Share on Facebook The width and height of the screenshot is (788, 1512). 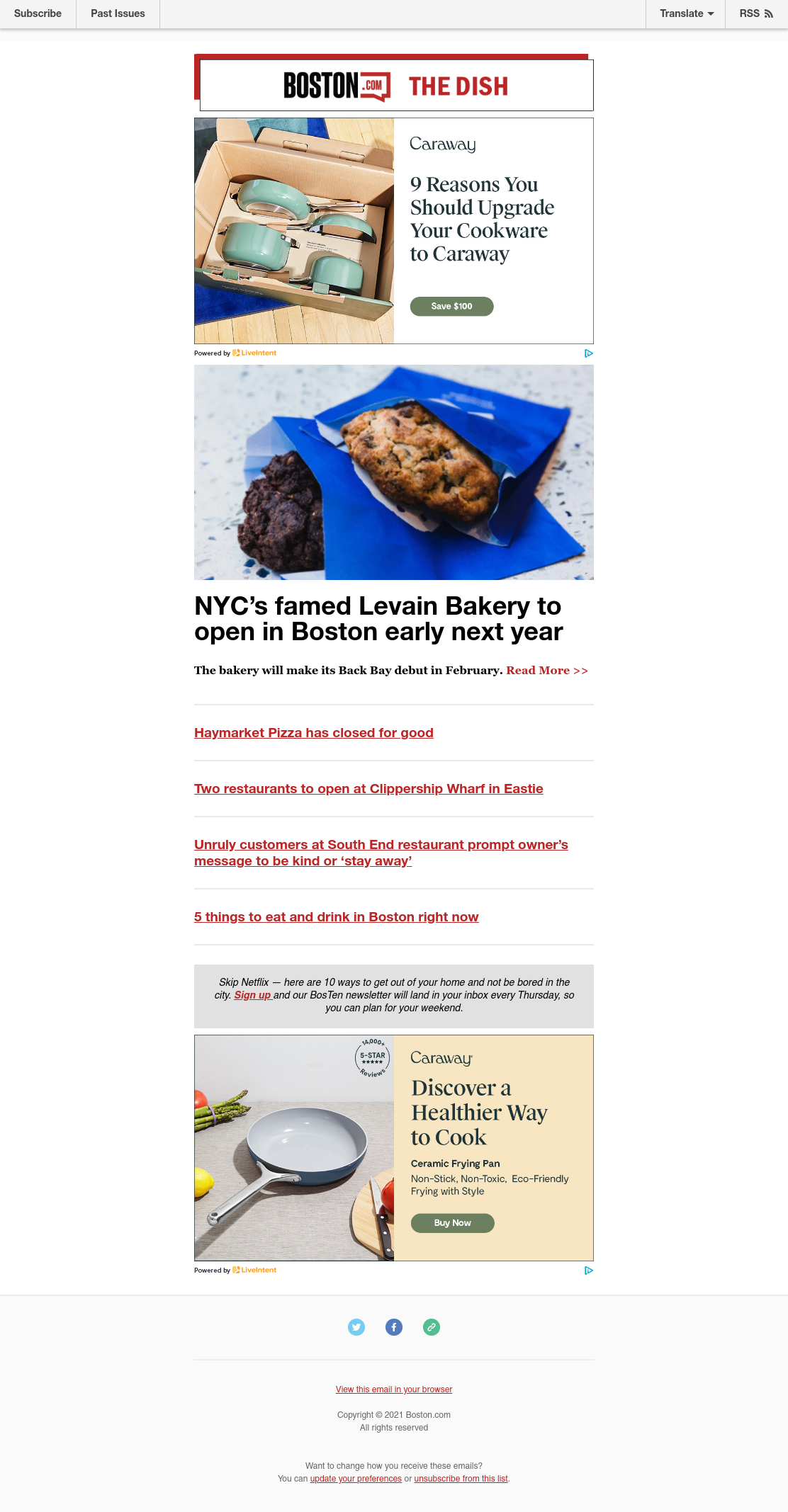point(394,1327)
